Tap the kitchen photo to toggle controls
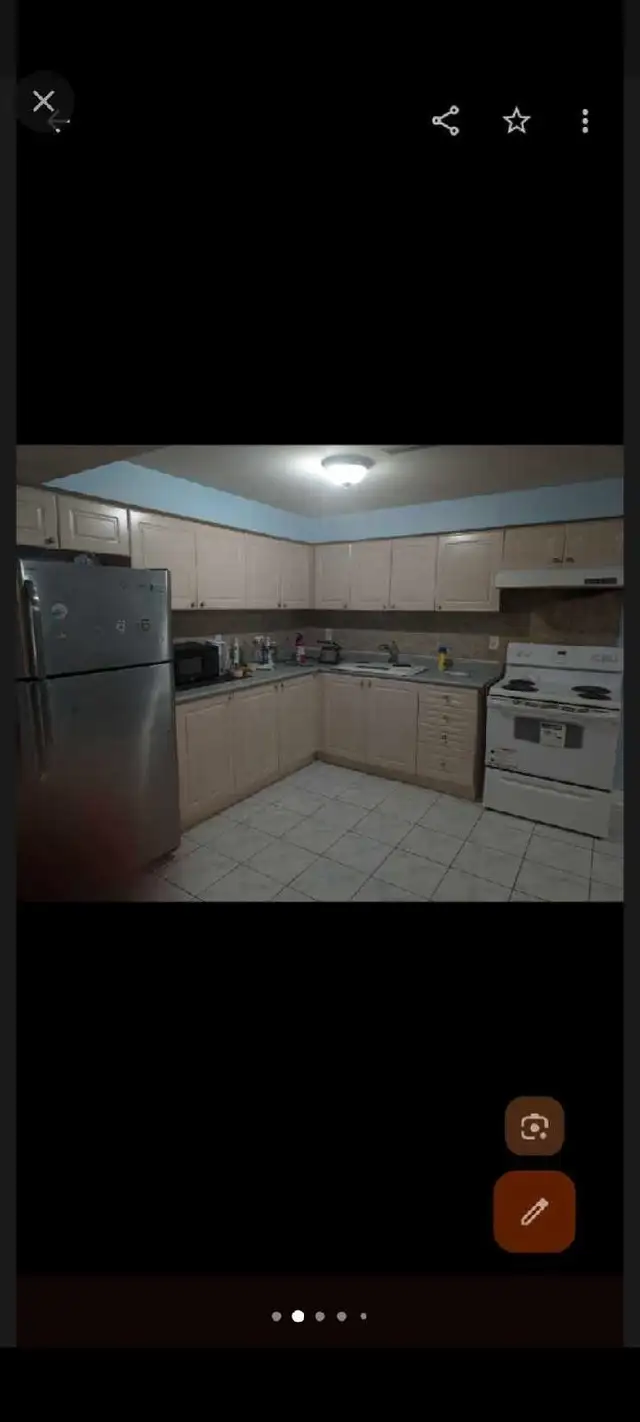 point(320,672)
